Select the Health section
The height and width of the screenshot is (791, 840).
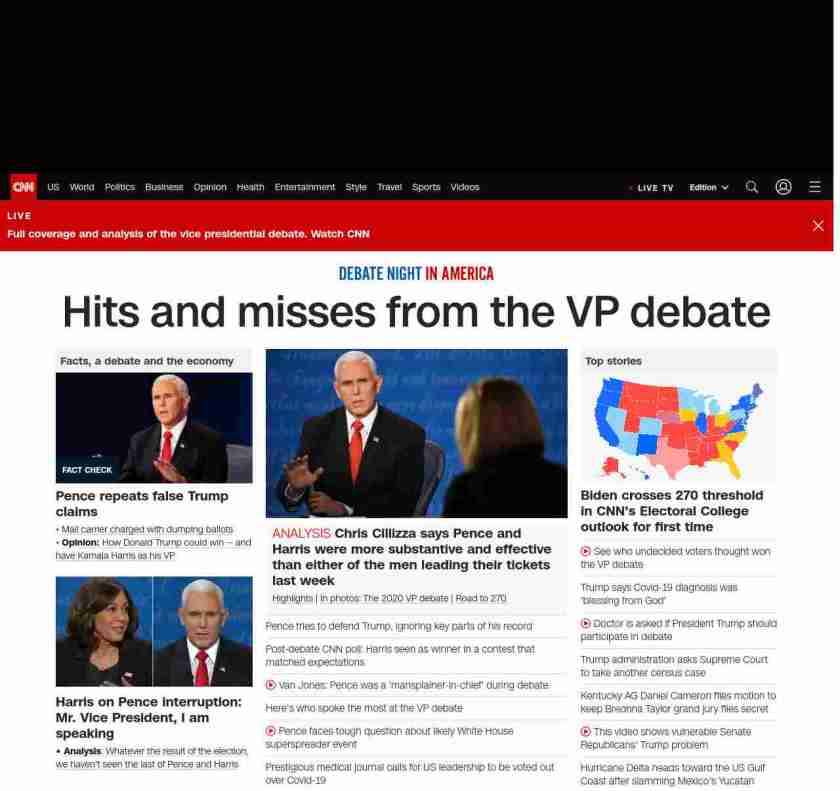point(250,187)
